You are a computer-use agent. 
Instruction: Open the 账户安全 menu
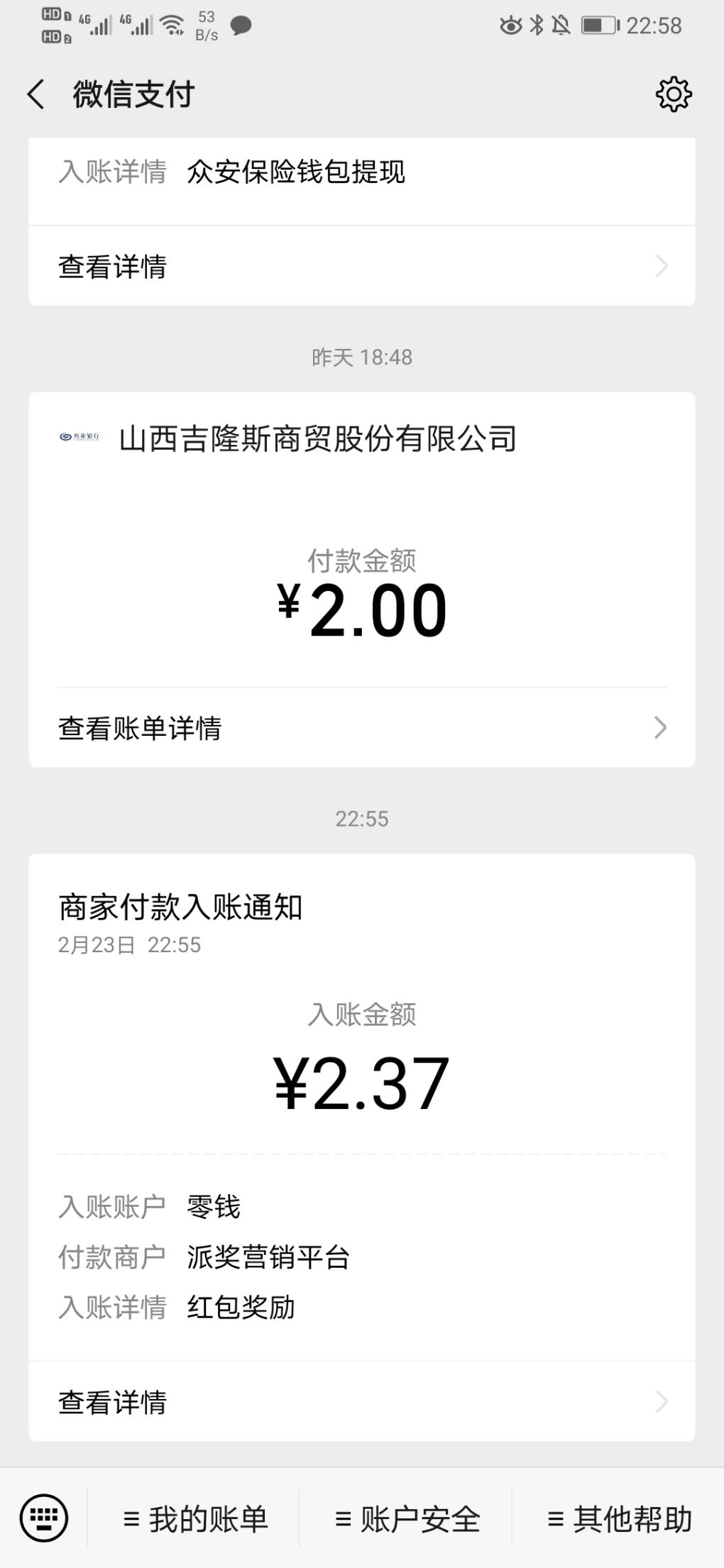point(407,1519)
